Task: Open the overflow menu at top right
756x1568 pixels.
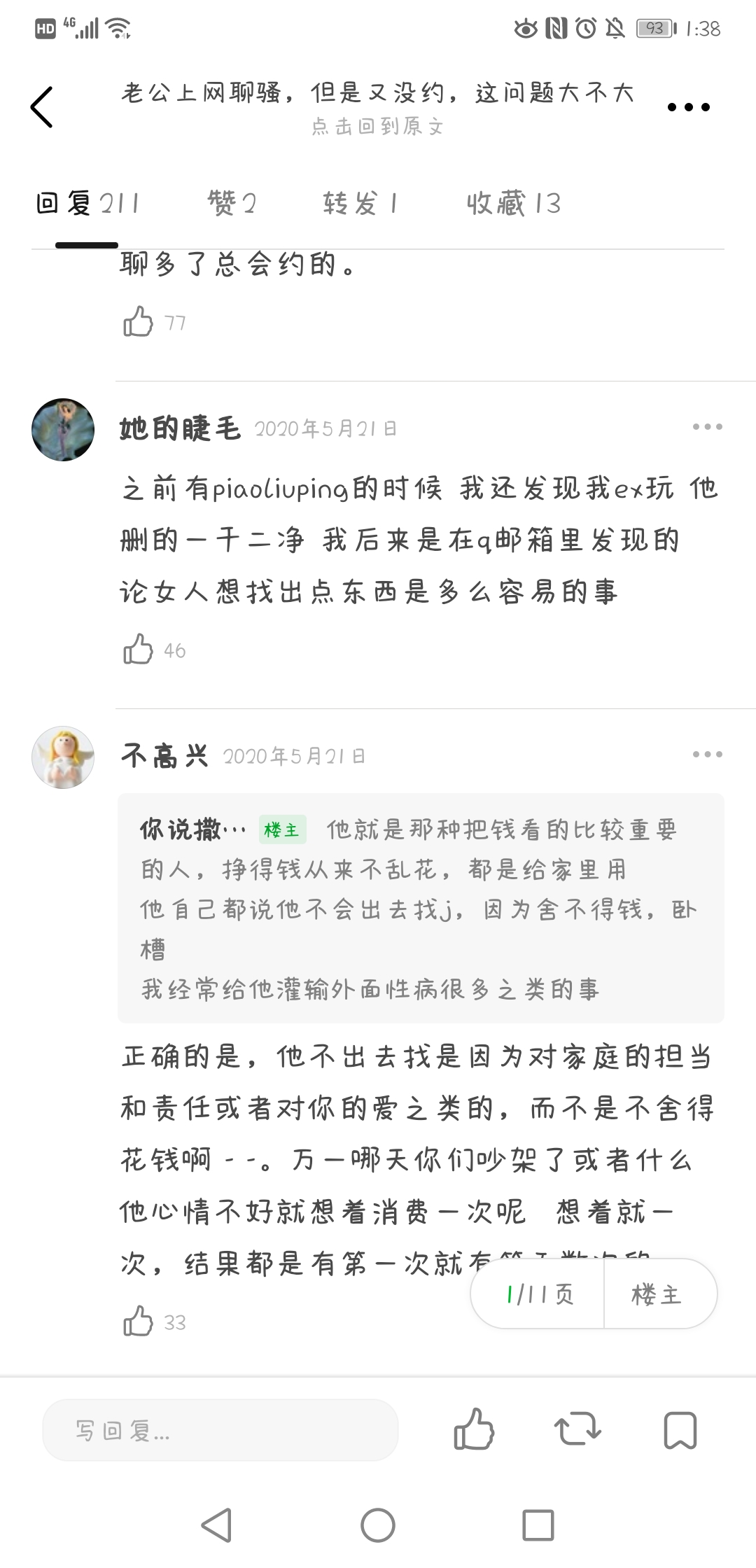Action: pyautogui.click(x=688, y=107)
